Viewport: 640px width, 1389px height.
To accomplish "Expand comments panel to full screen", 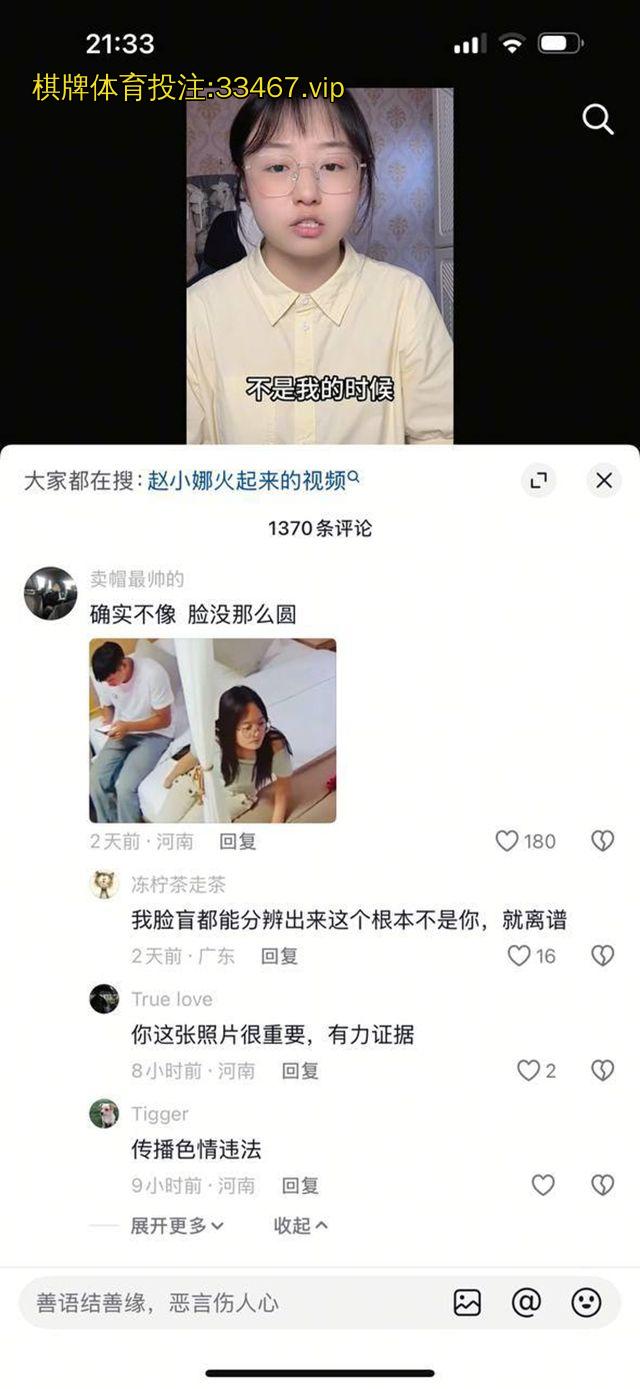I will [539, 481].
